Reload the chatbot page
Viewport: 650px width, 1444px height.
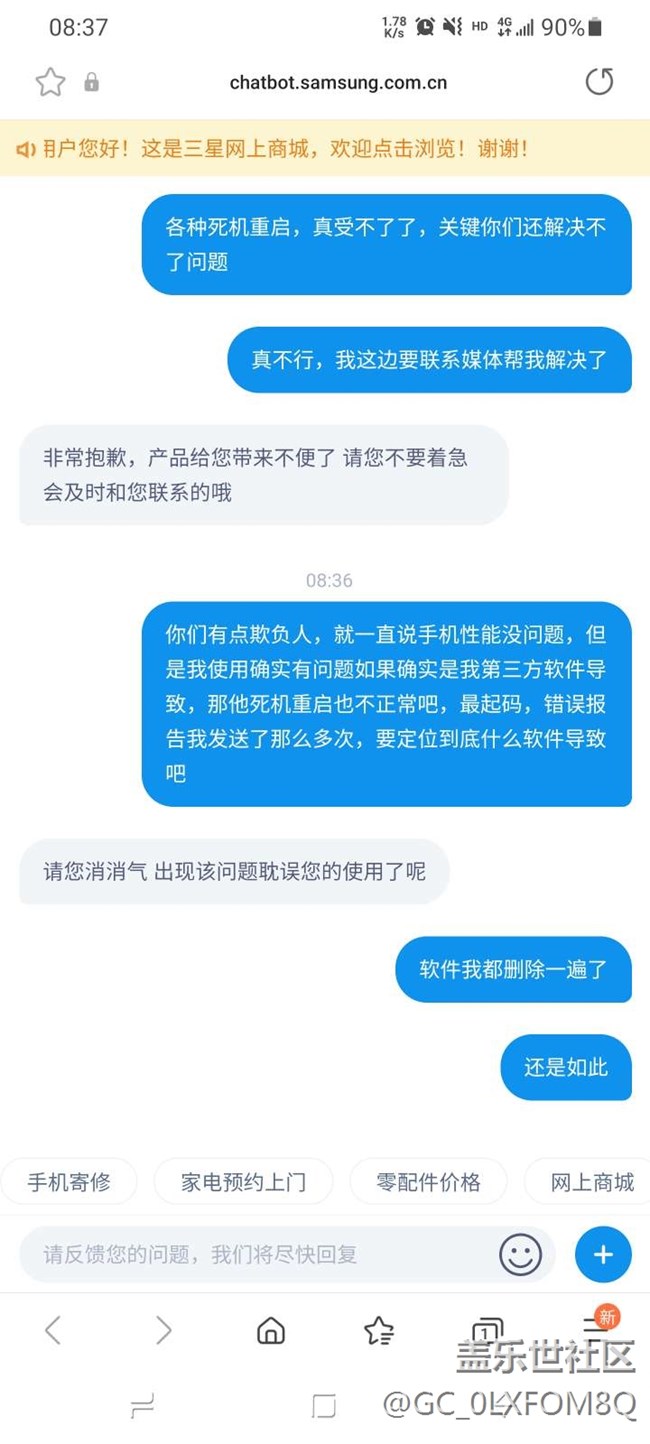599,82
